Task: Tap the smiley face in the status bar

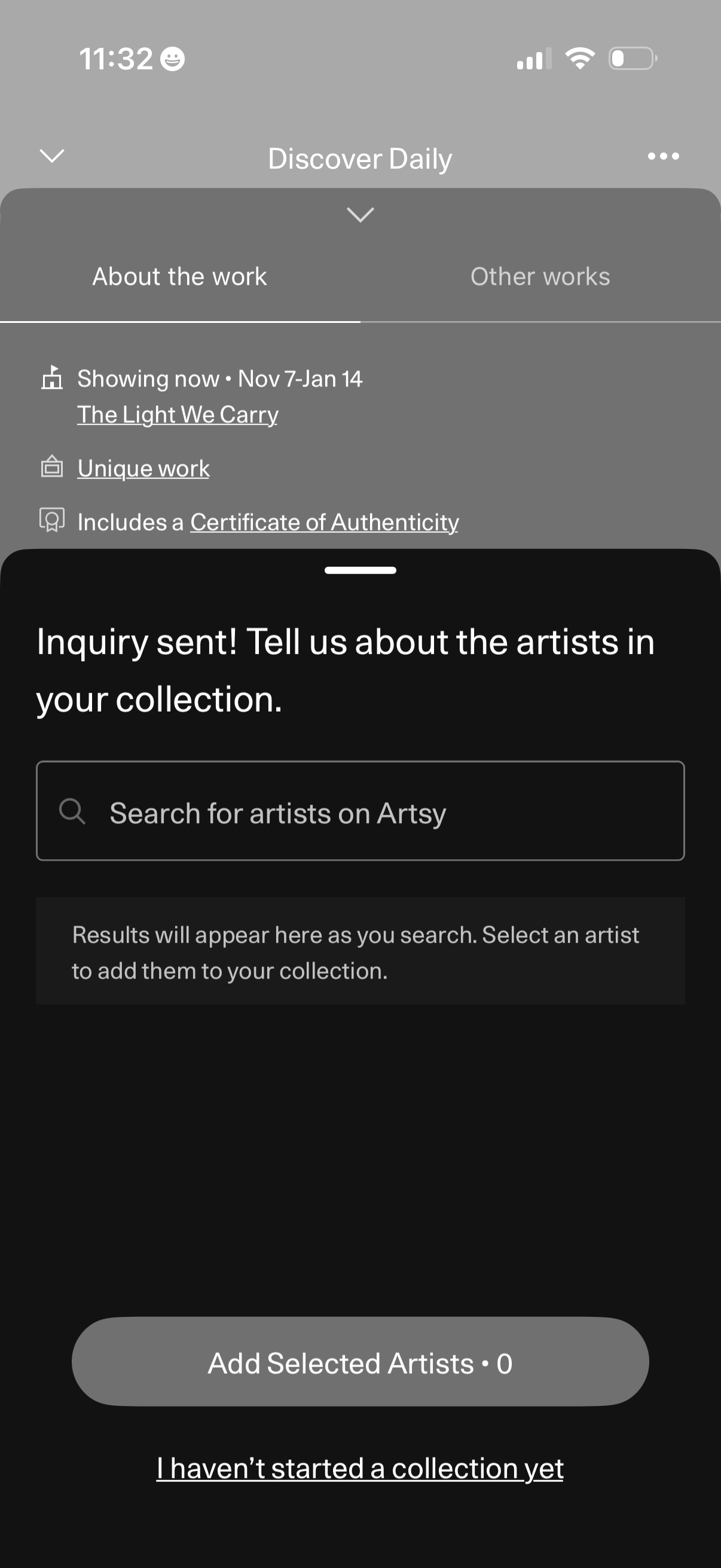Action: pyautogui.click(x=171, y=59)
